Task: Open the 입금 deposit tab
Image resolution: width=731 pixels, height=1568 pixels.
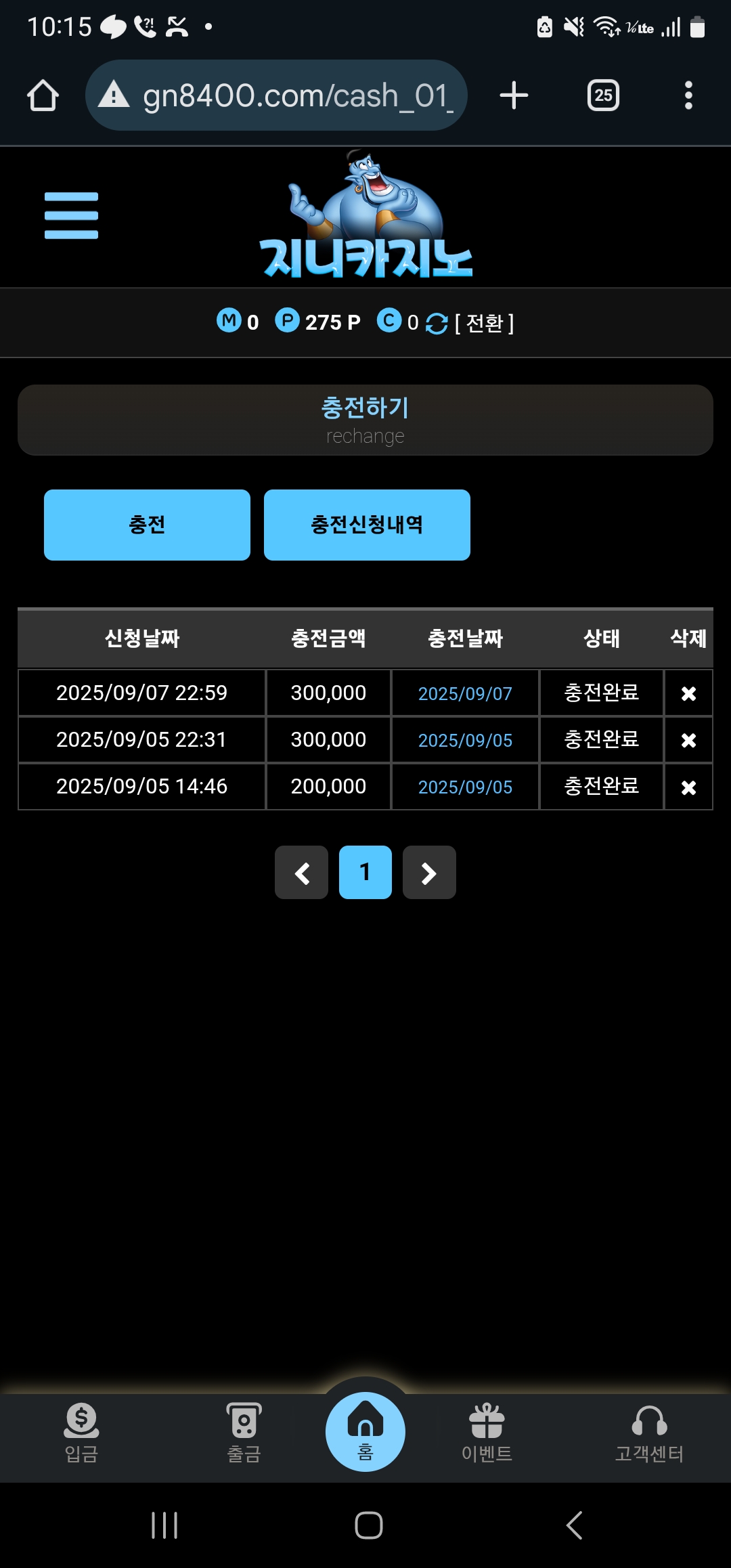Action: click(81, 1433)
